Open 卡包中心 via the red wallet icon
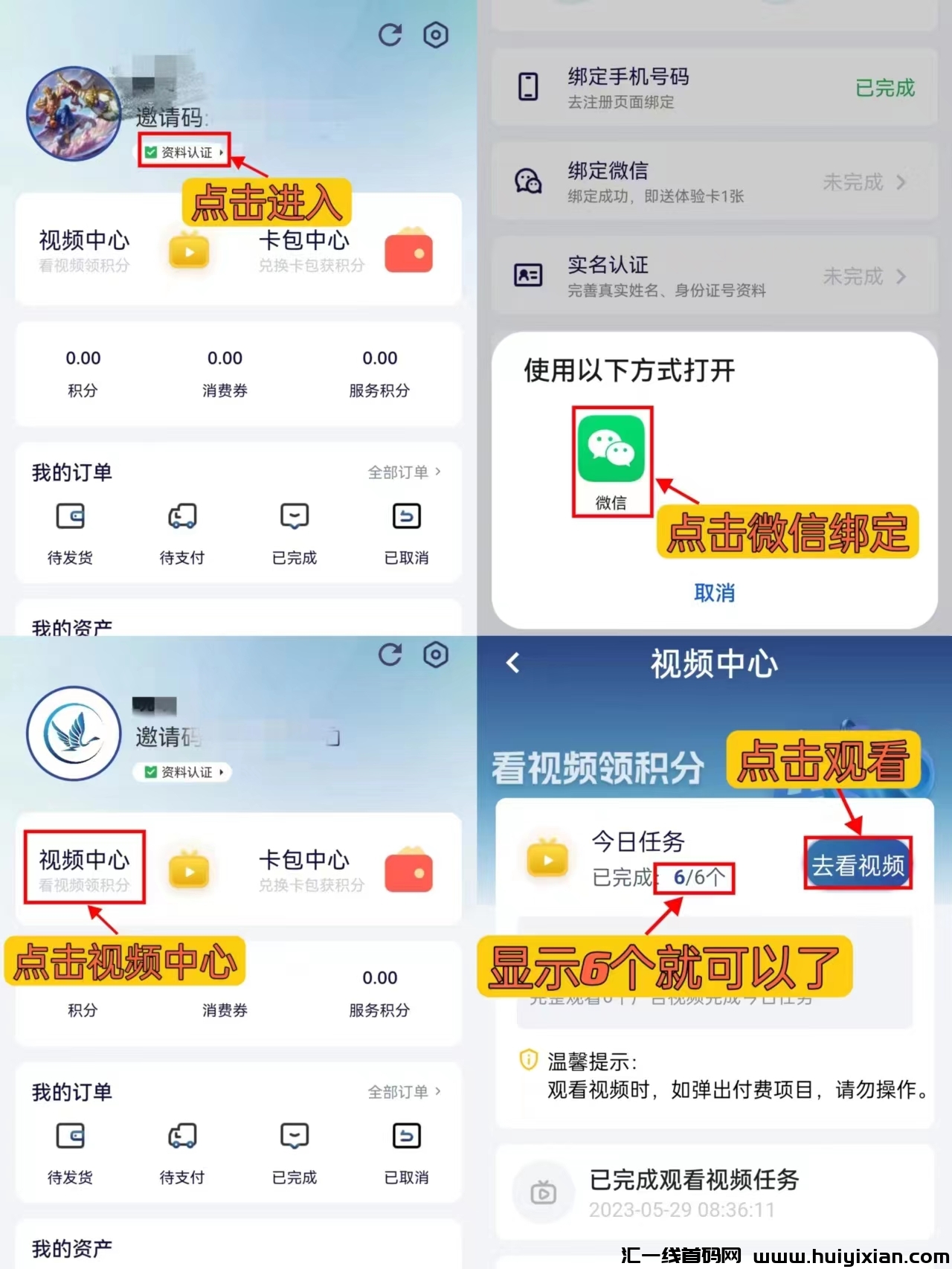 407,251
